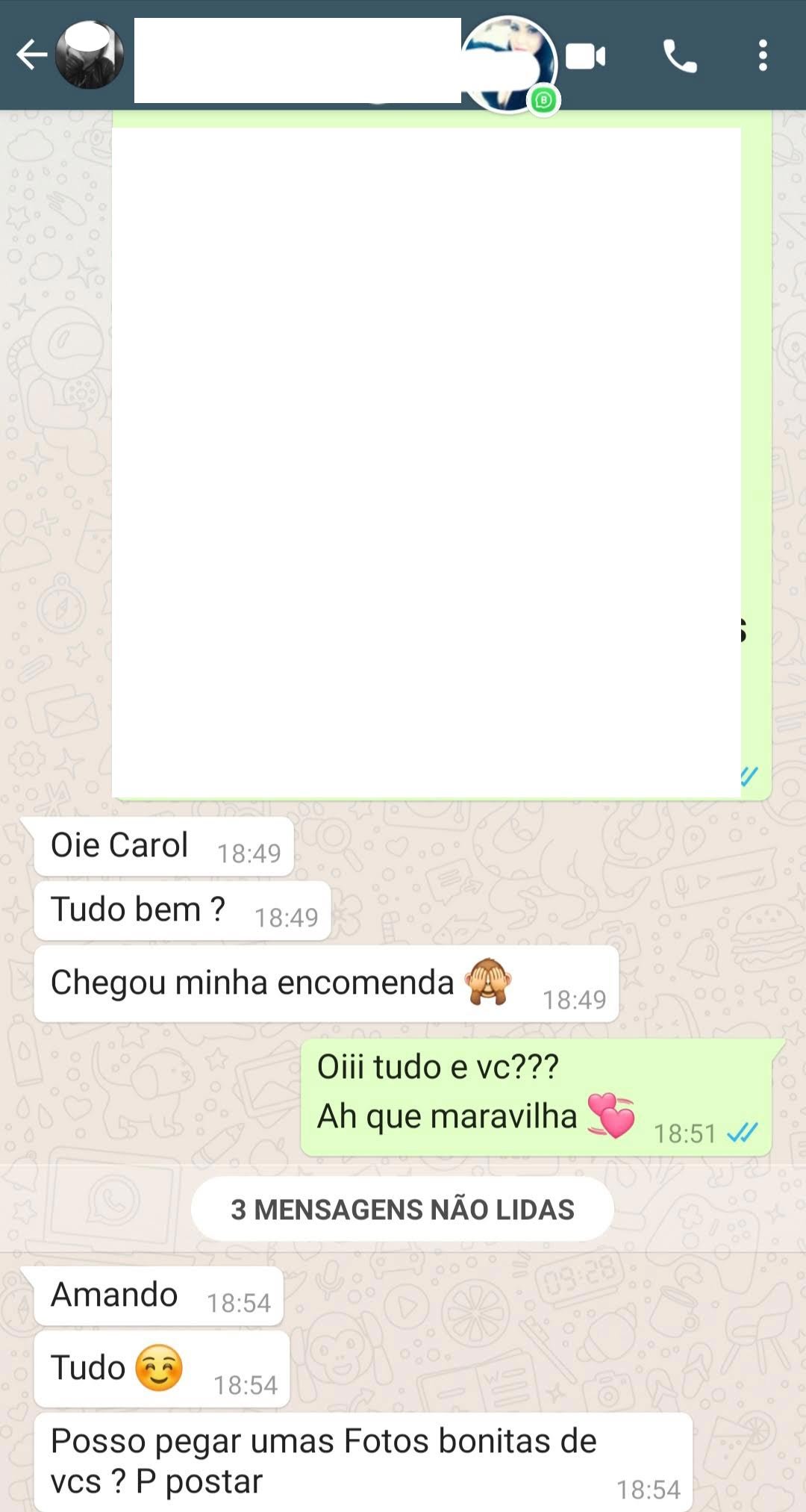Viewport: 806px width, 1512px height.
Task: Go back to the chat list
Action: [31, 55]
